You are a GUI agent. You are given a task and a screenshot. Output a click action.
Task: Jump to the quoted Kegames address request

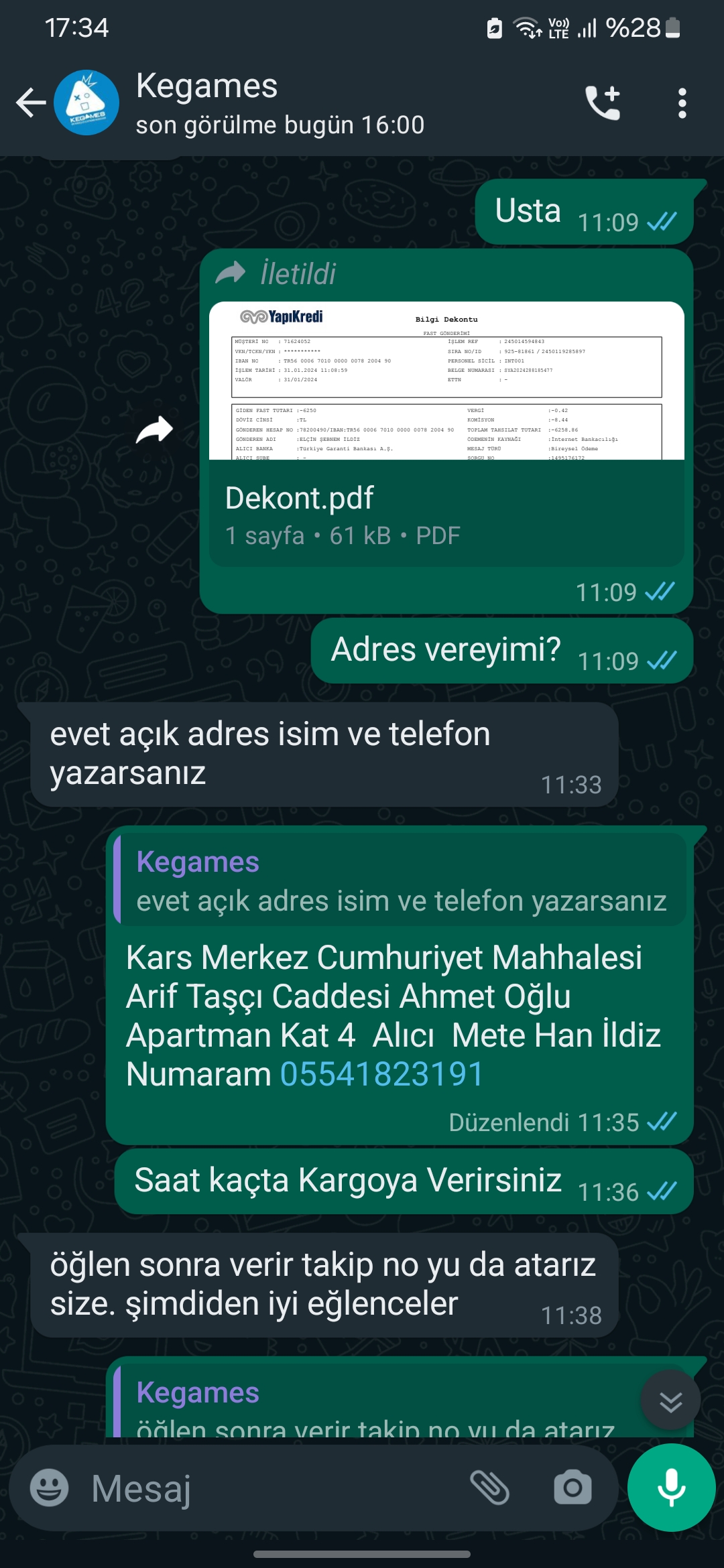pos(401,880)
